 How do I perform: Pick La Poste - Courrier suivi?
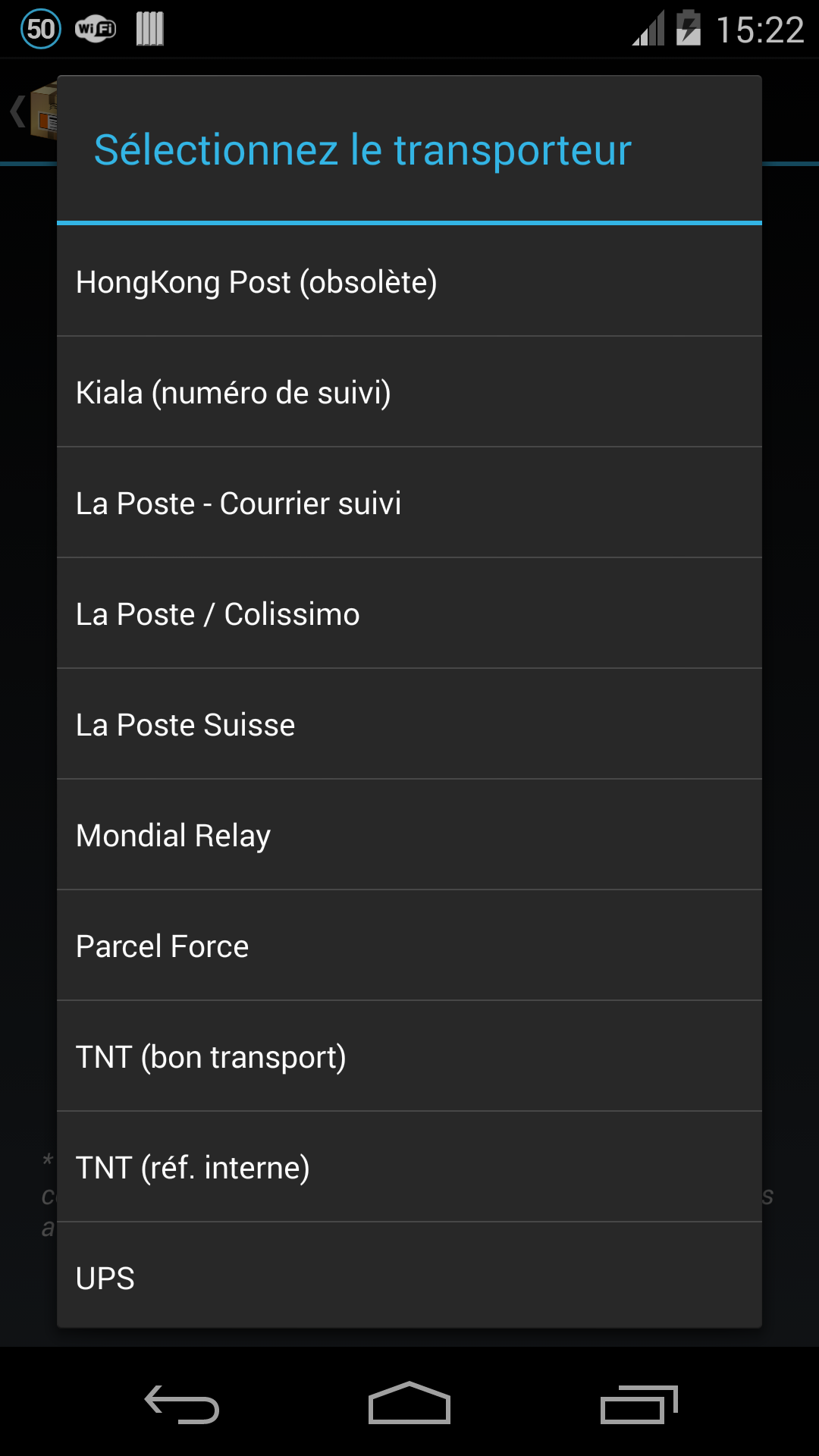click(409, 504)
